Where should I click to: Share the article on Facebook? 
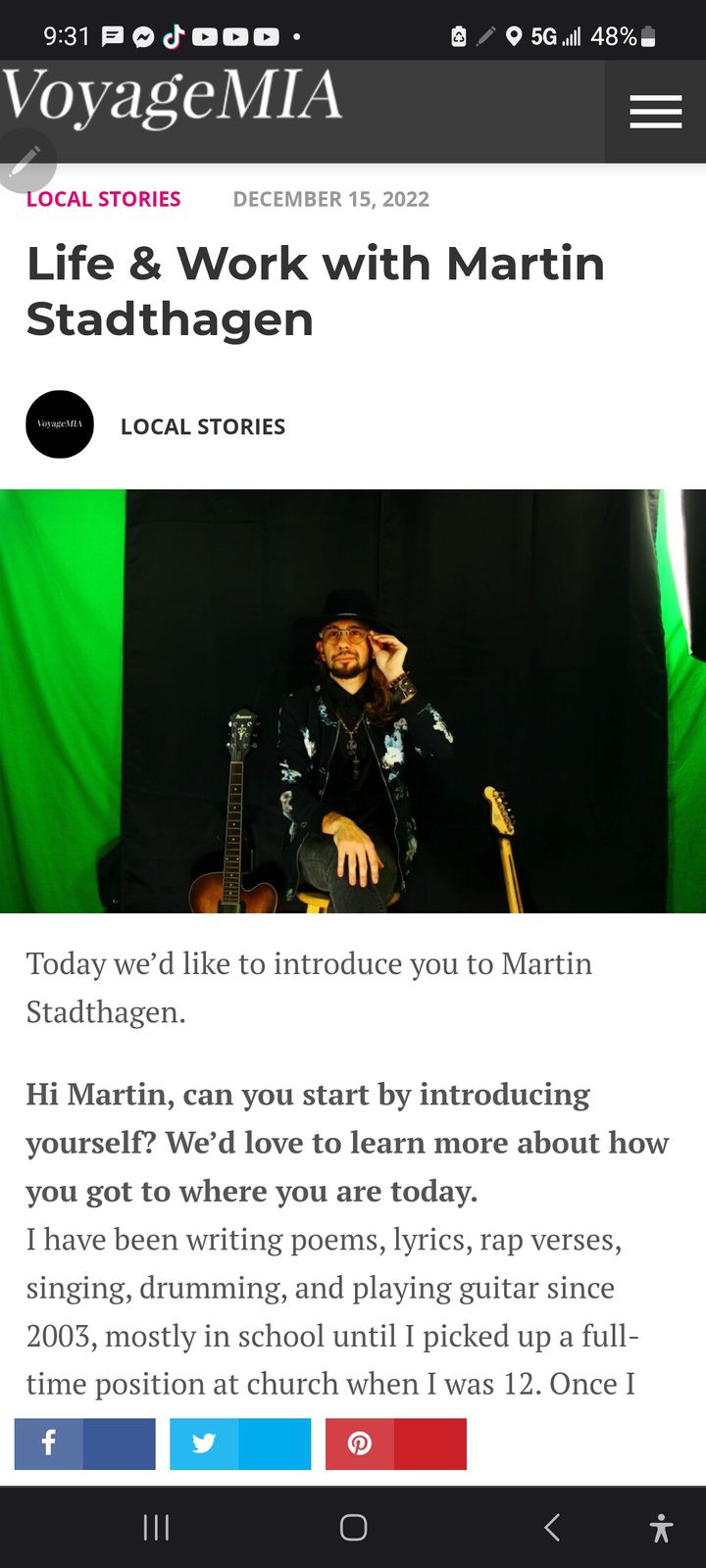click(x=84, y=1444)
